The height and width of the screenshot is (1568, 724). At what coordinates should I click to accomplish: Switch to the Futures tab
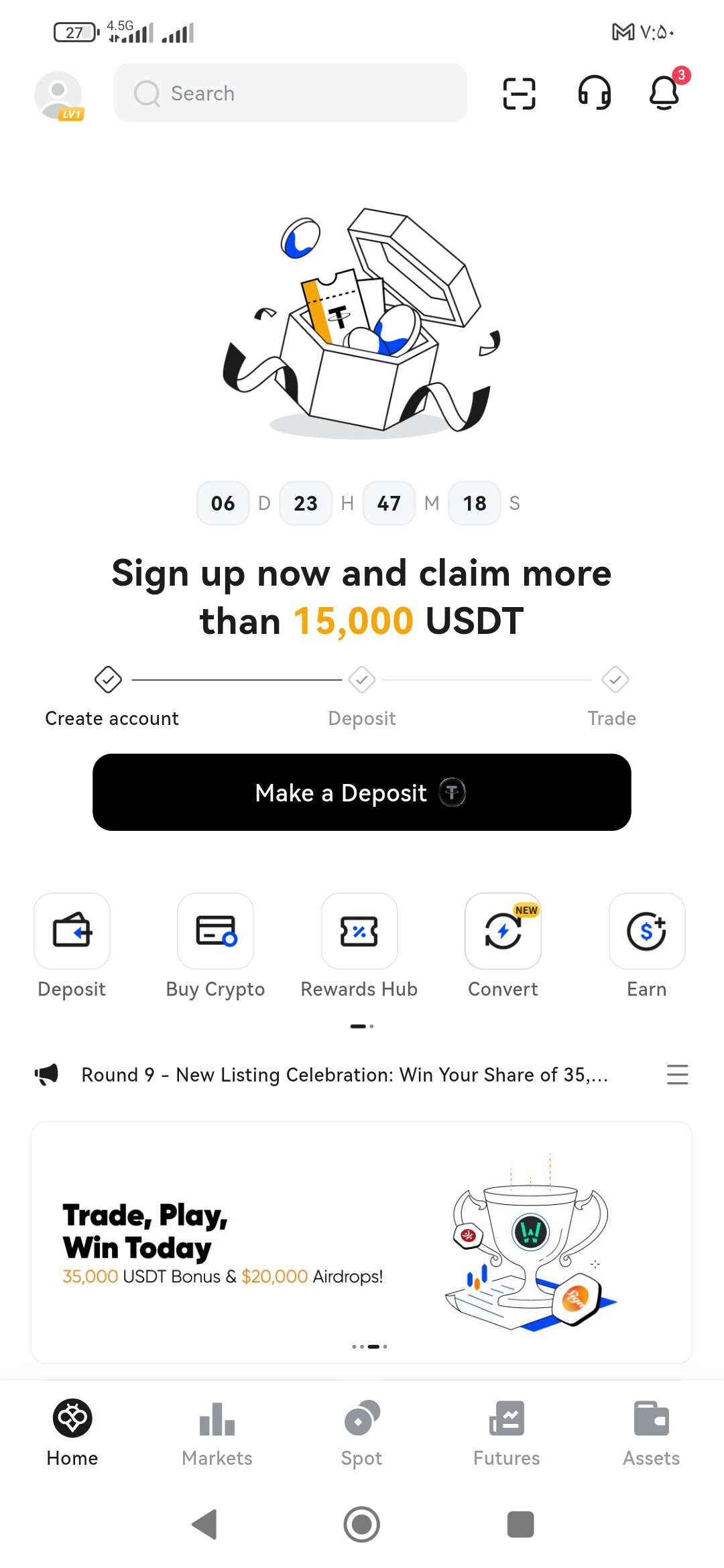point(507,1433)
